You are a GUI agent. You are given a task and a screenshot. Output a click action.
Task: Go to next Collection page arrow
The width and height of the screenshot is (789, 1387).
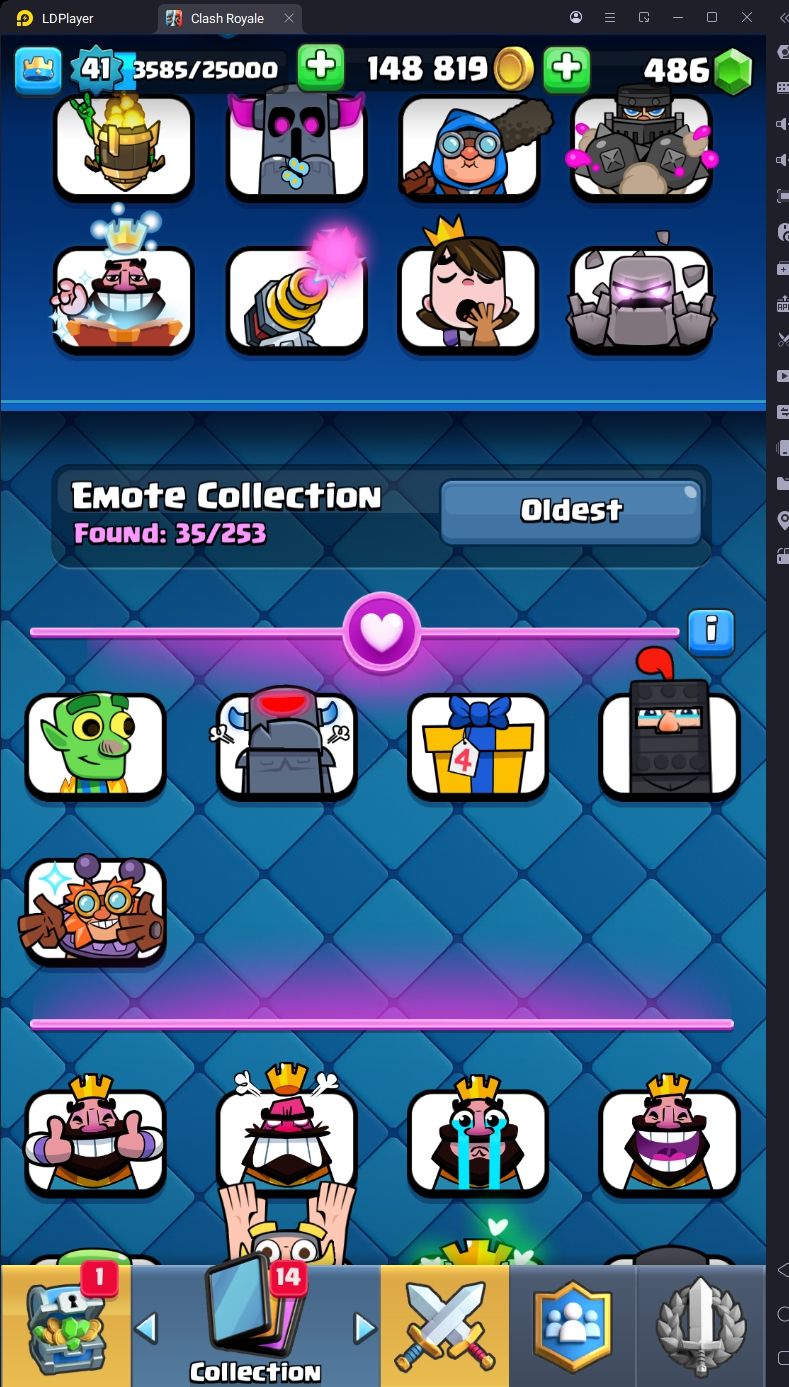(365, 1327)
